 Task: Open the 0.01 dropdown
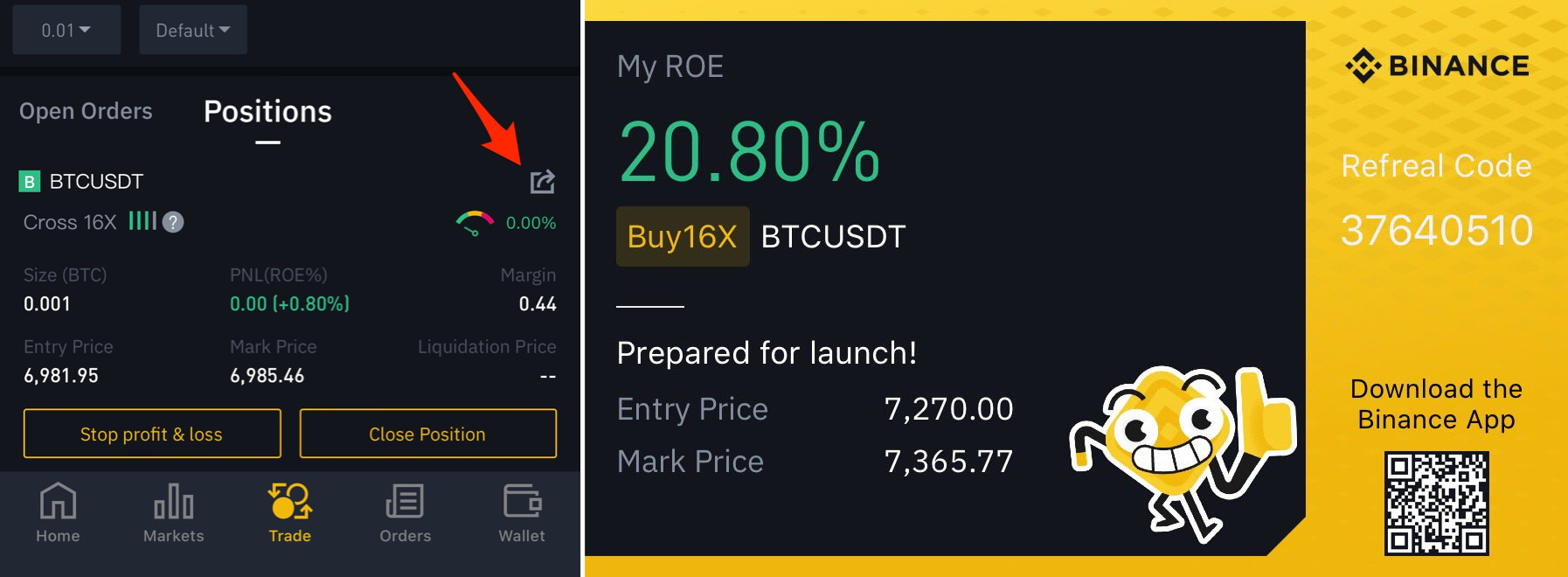(x=66, y=30)
